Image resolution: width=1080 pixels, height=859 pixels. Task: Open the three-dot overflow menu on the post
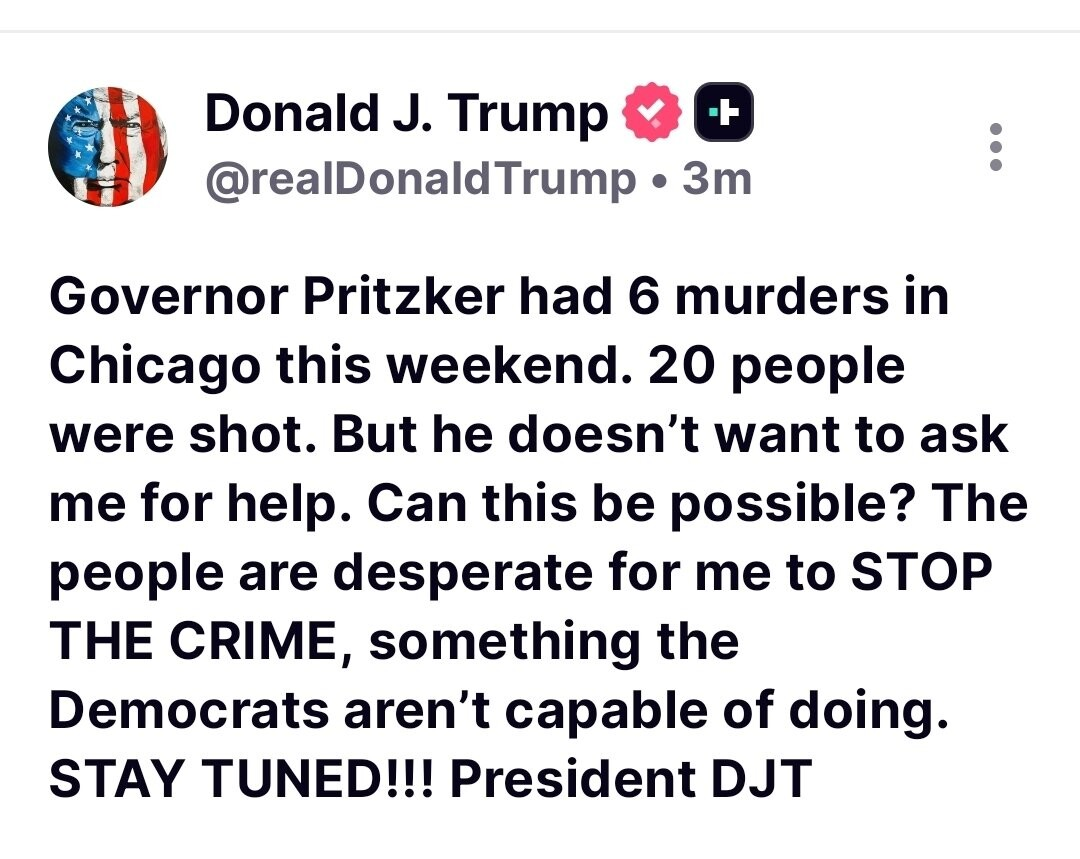[x=994, y=147]
